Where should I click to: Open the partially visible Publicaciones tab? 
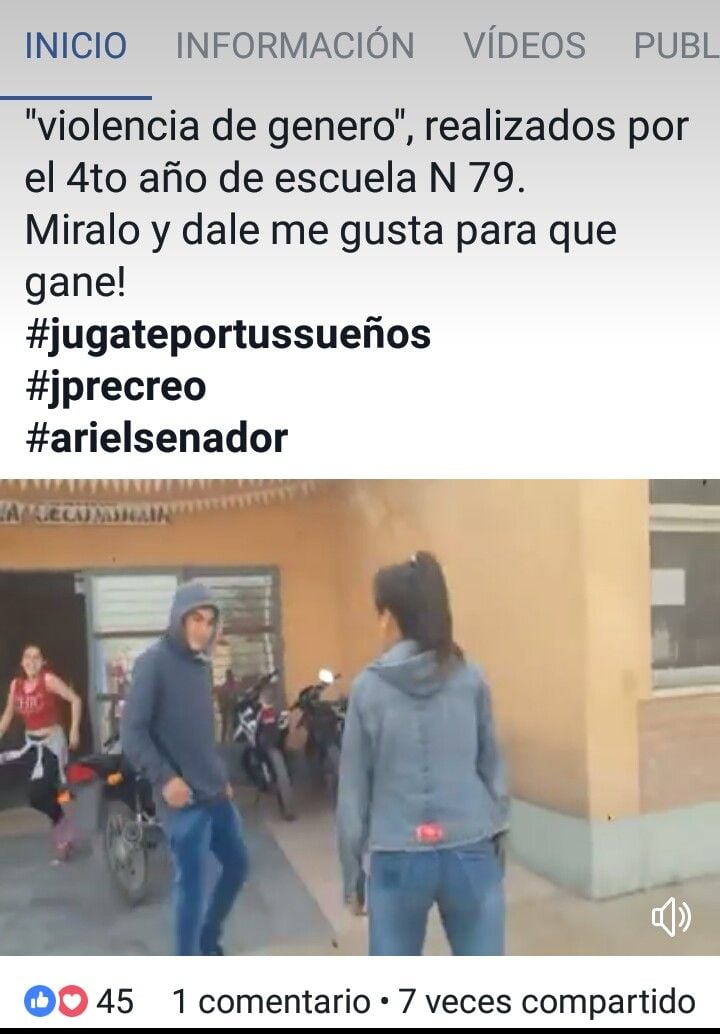[x=676, y=46]
